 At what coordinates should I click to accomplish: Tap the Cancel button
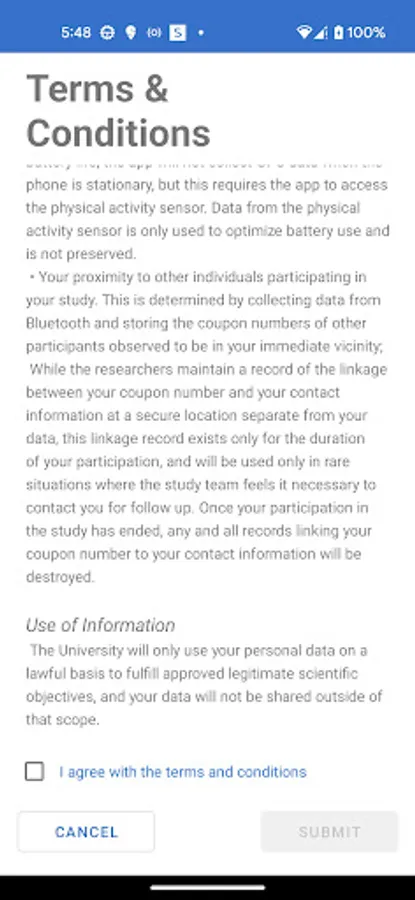pyautogui.click(x=86, y=832)
